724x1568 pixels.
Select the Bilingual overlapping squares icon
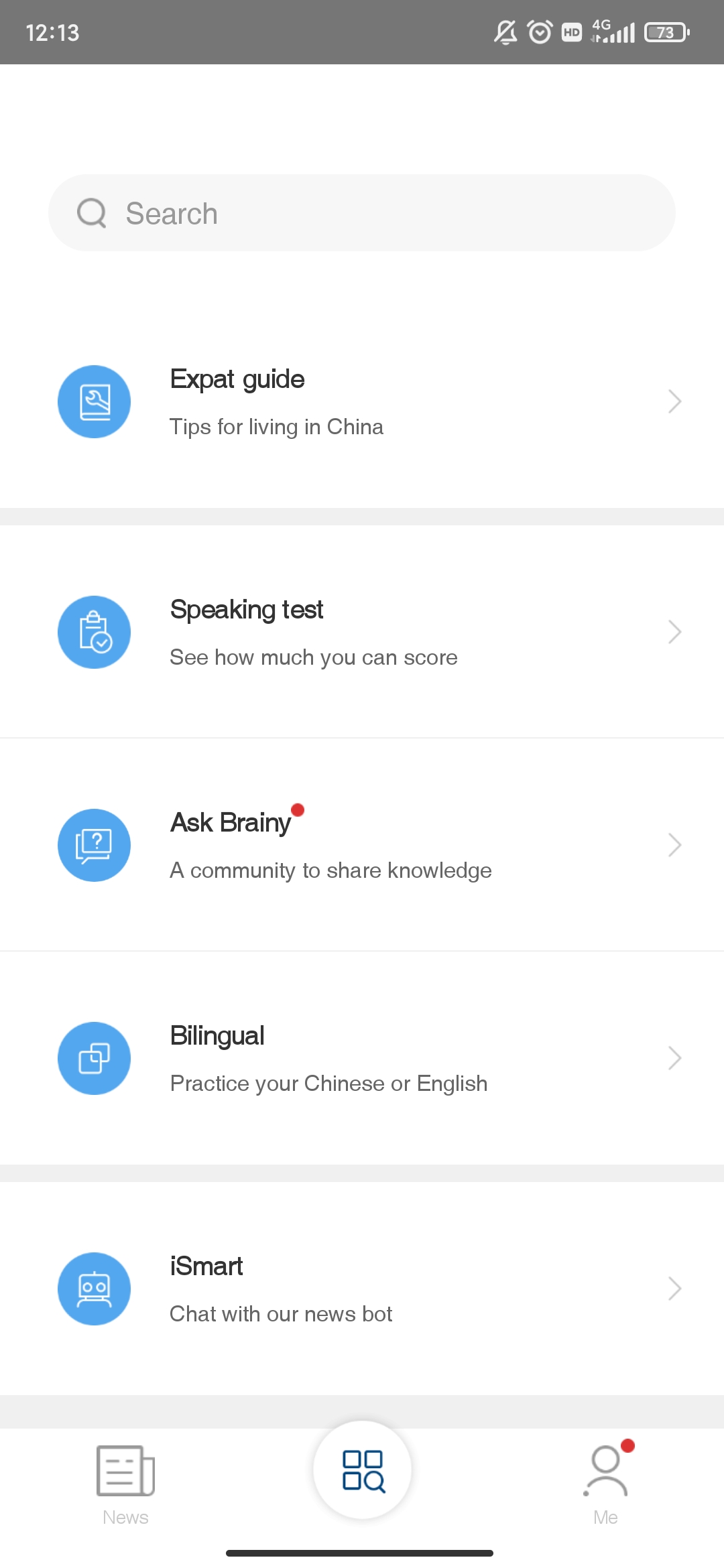tap(94, 1058)
